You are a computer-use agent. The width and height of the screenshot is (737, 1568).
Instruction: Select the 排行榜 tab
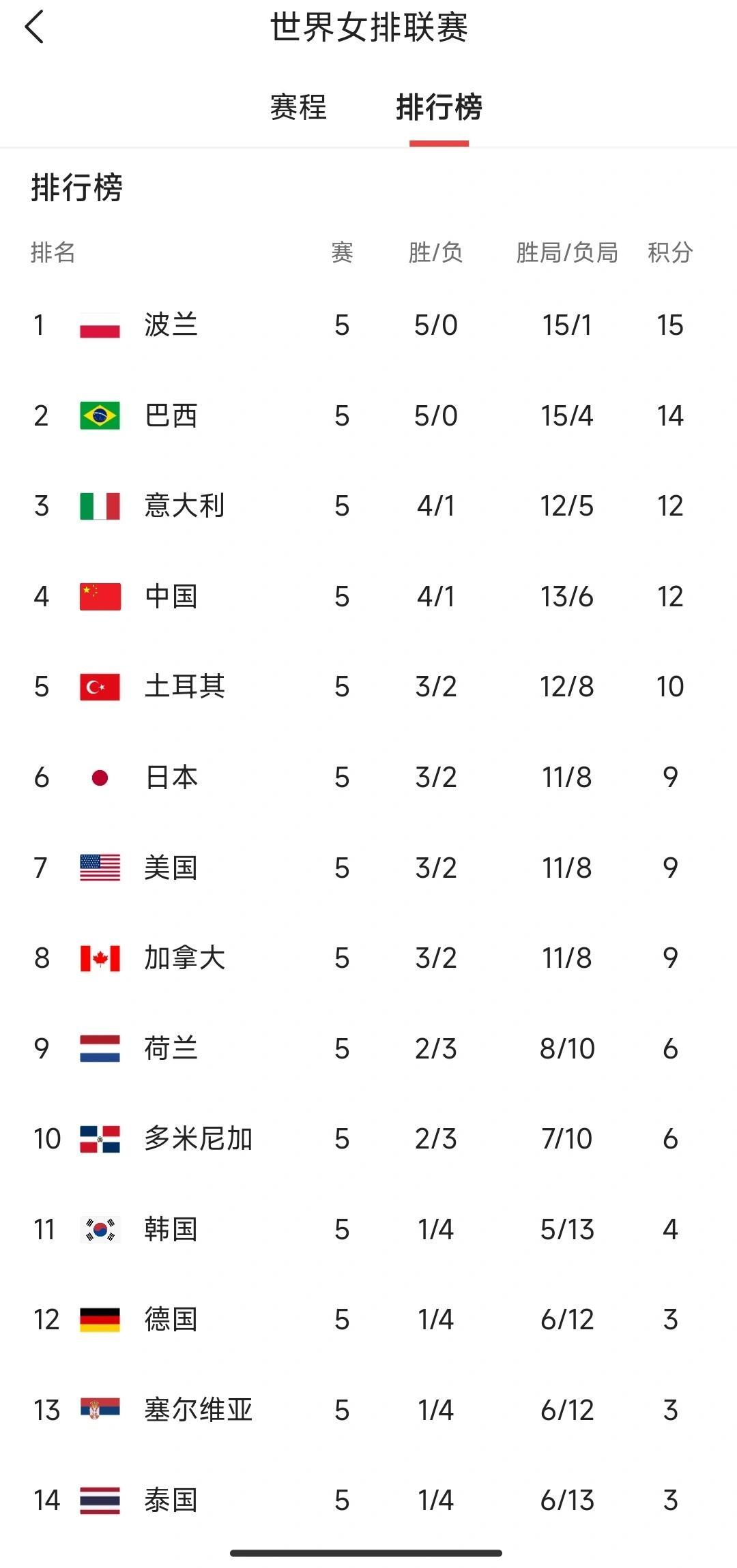pos(439,107)
